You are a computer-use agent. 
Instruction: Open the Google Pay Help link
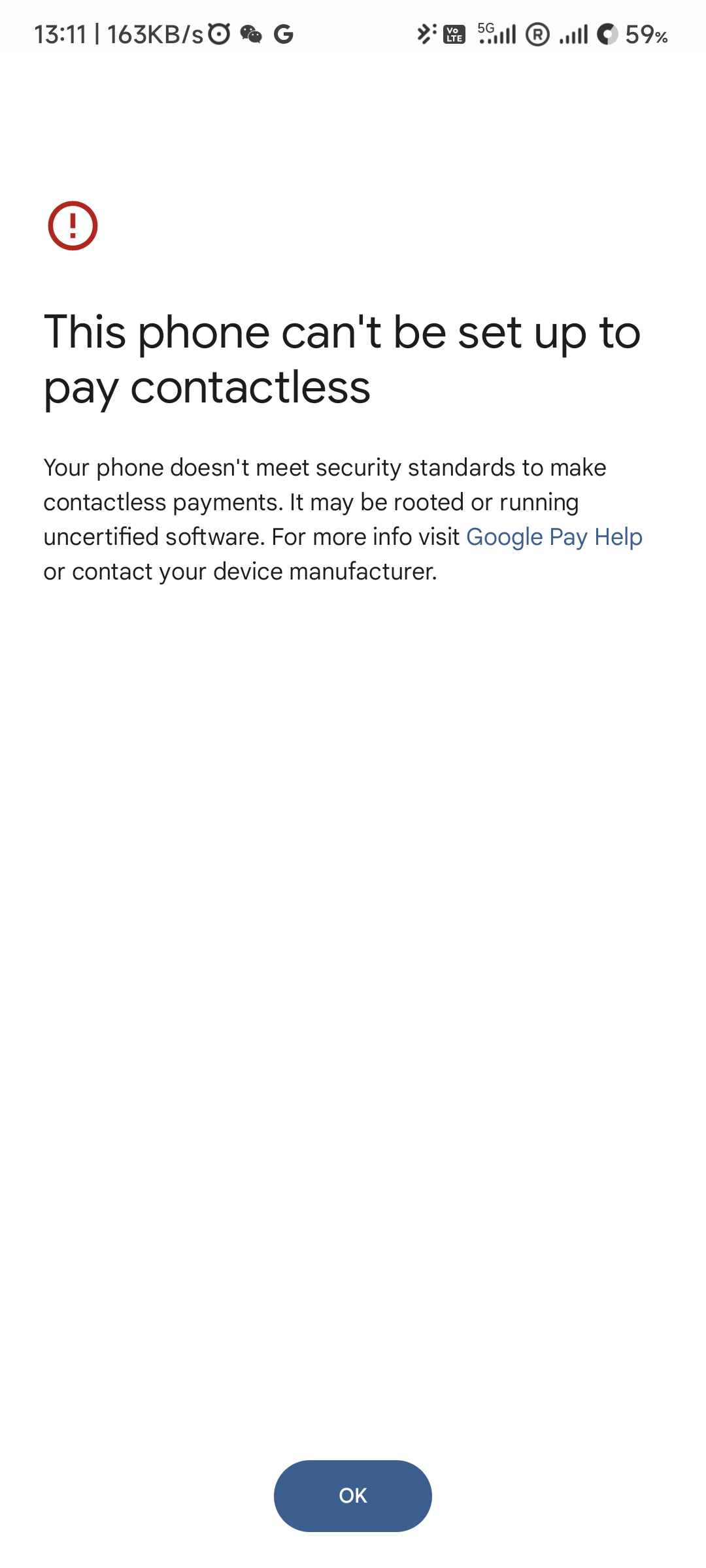tap(554, 537)
